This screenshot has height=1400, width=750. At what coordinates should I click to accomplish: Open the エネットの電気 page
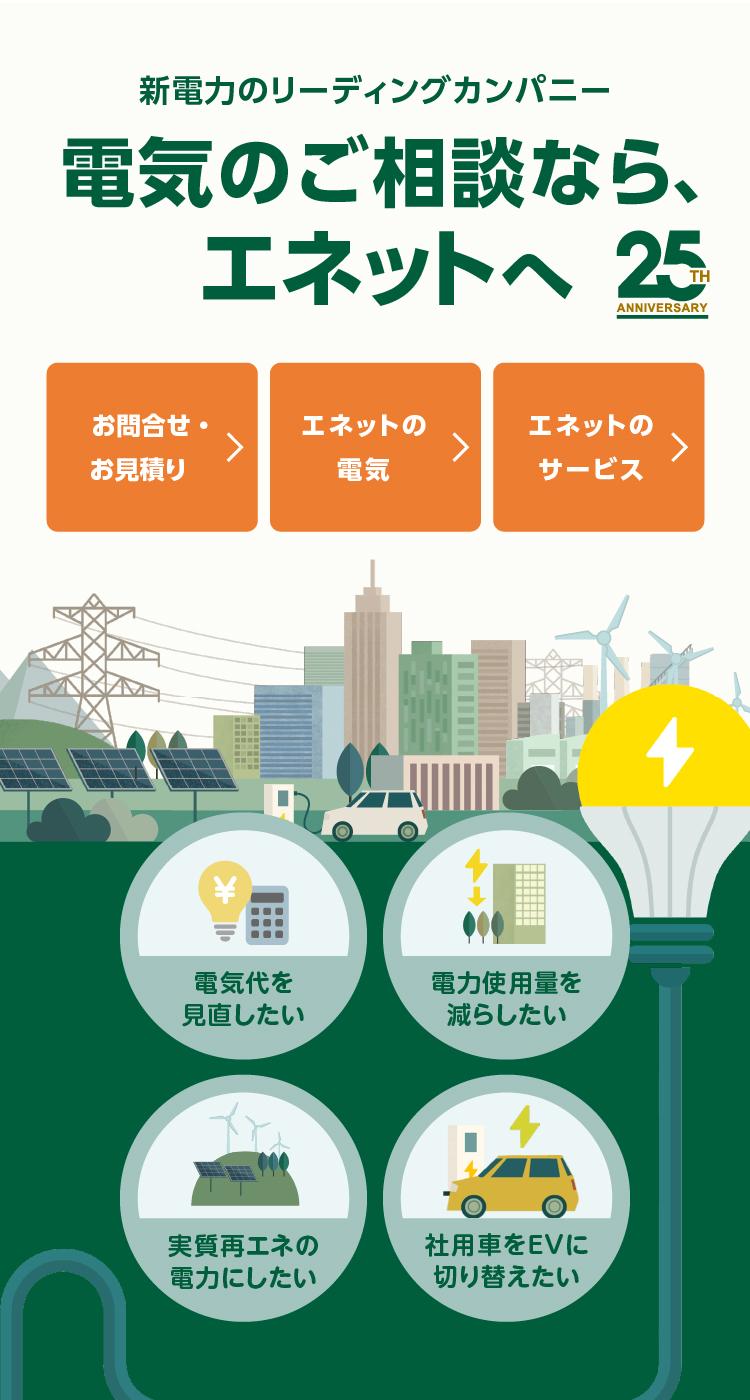tap(375, 447)
